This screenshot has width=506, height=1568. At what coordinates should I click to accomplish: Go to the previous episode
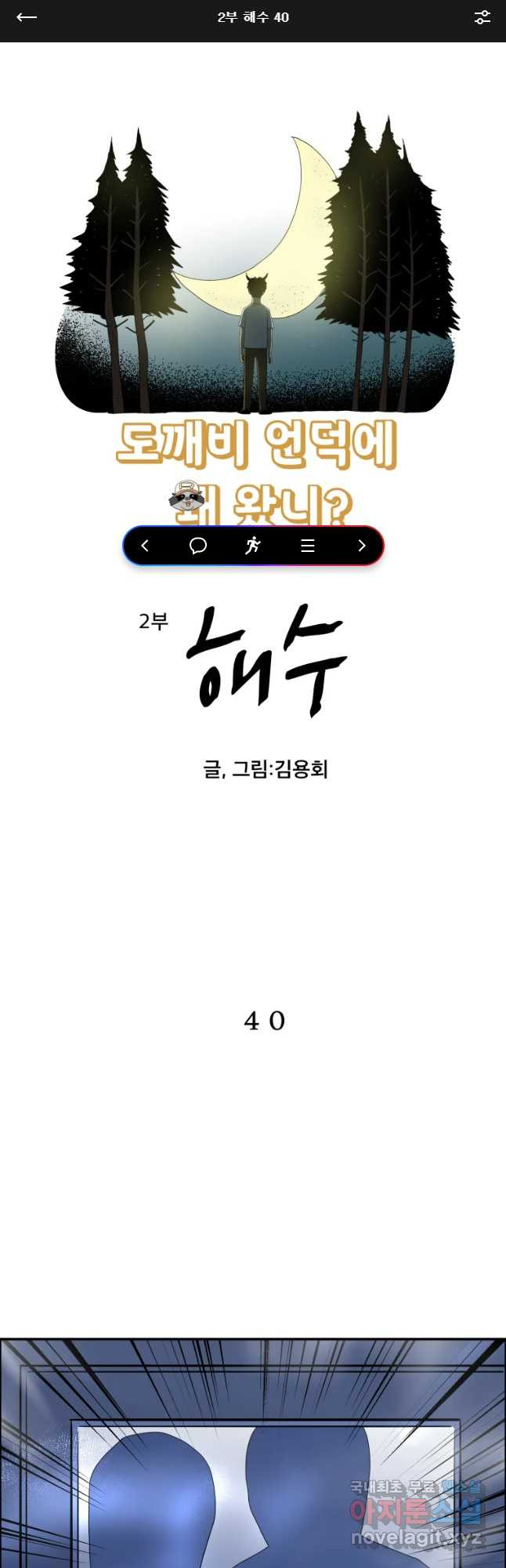(x=145, y=546)
